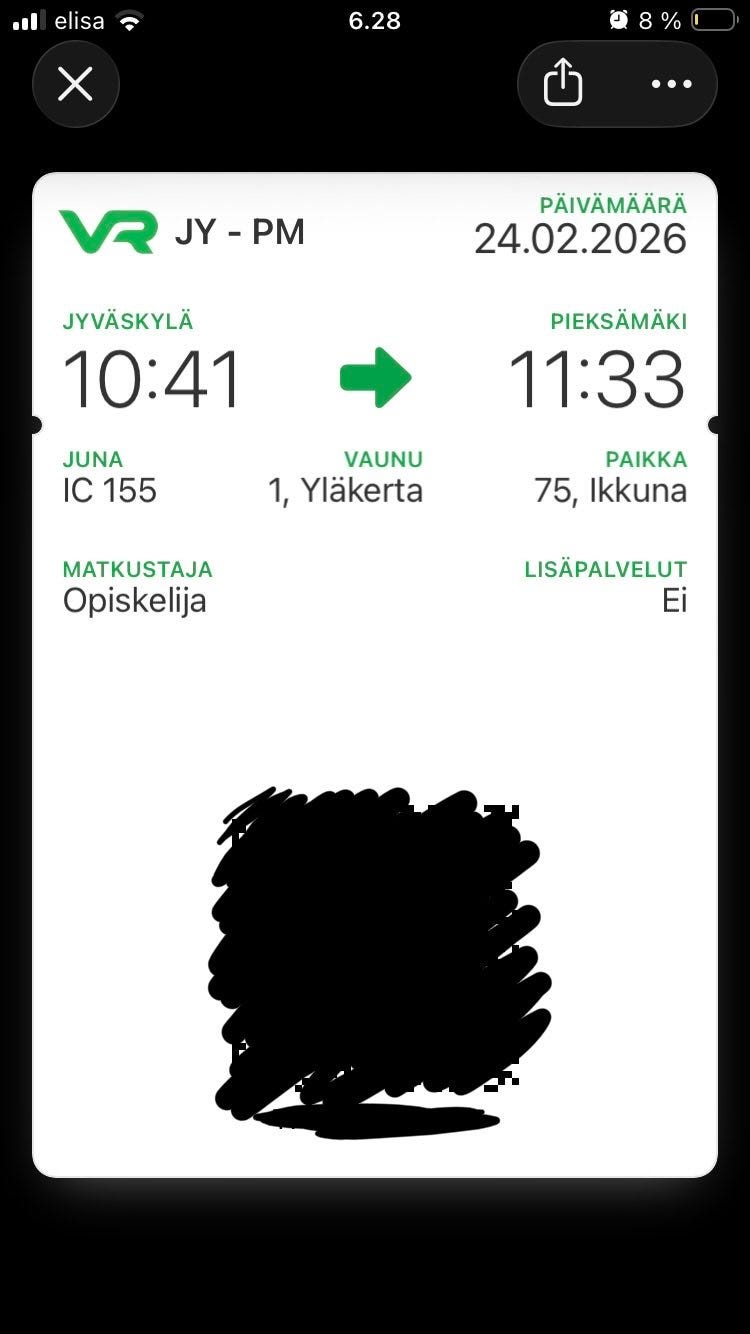Tap the PIEKSÄMÄKI arrival time 11:33

pyautogui.click(x=598, y=378)
